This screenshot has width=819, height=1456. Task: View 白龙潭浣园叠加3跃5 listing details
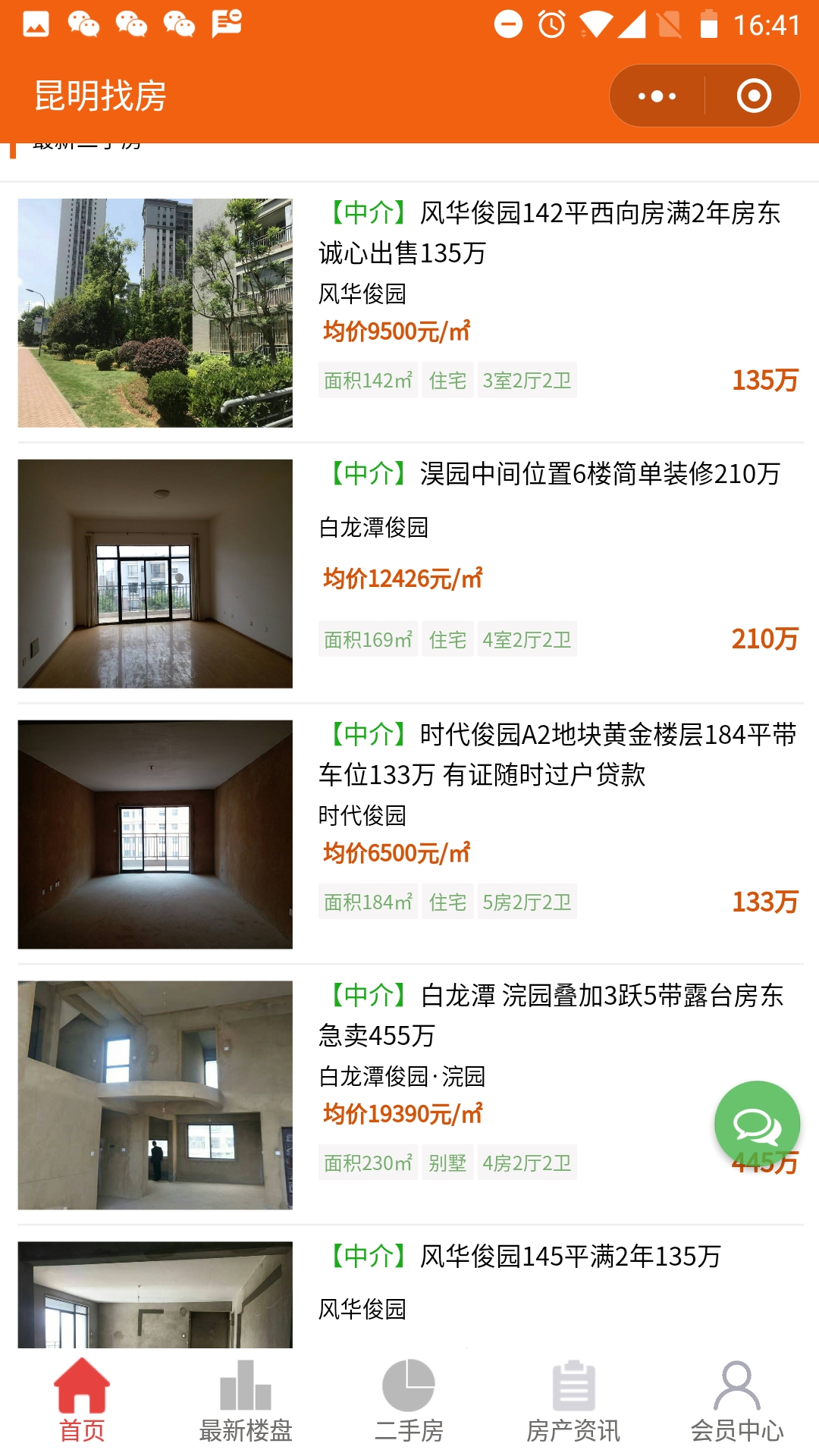pos(551,1015)
